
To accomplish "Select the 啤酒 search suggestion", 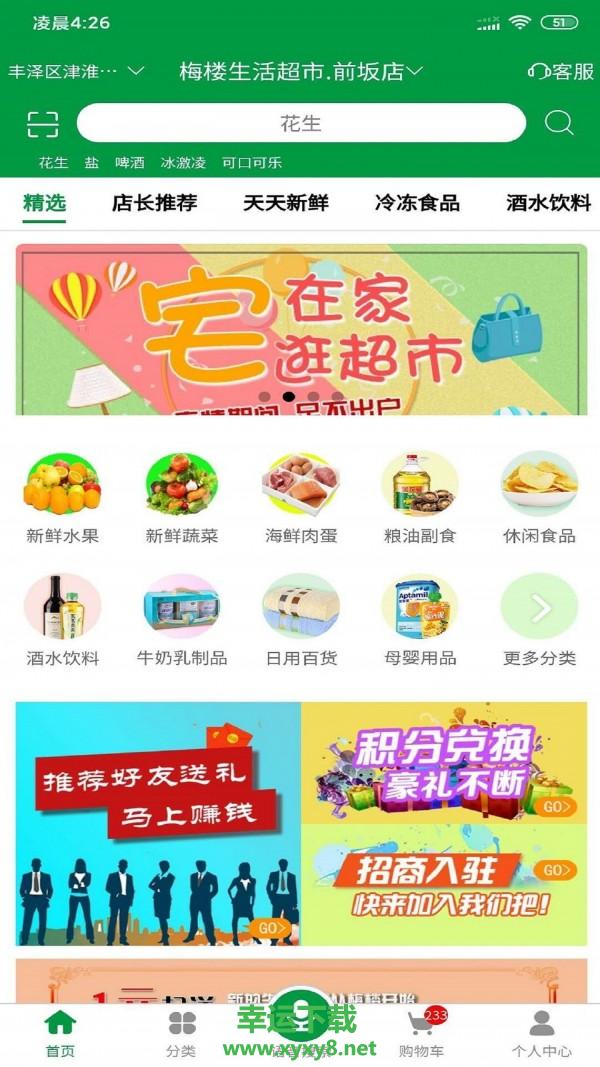I will click(x=129, y=162).
